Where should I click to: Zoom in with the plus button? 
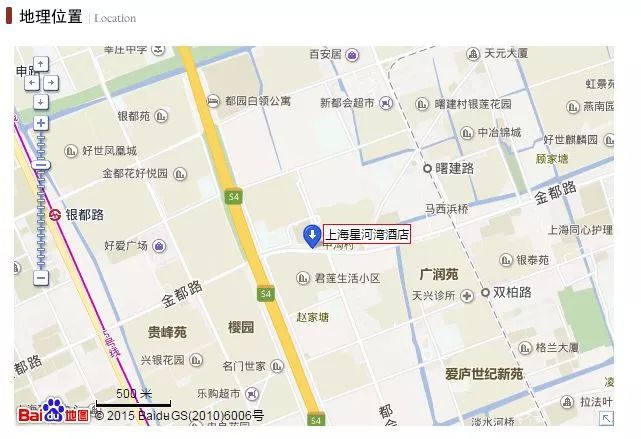click(41, 123)
